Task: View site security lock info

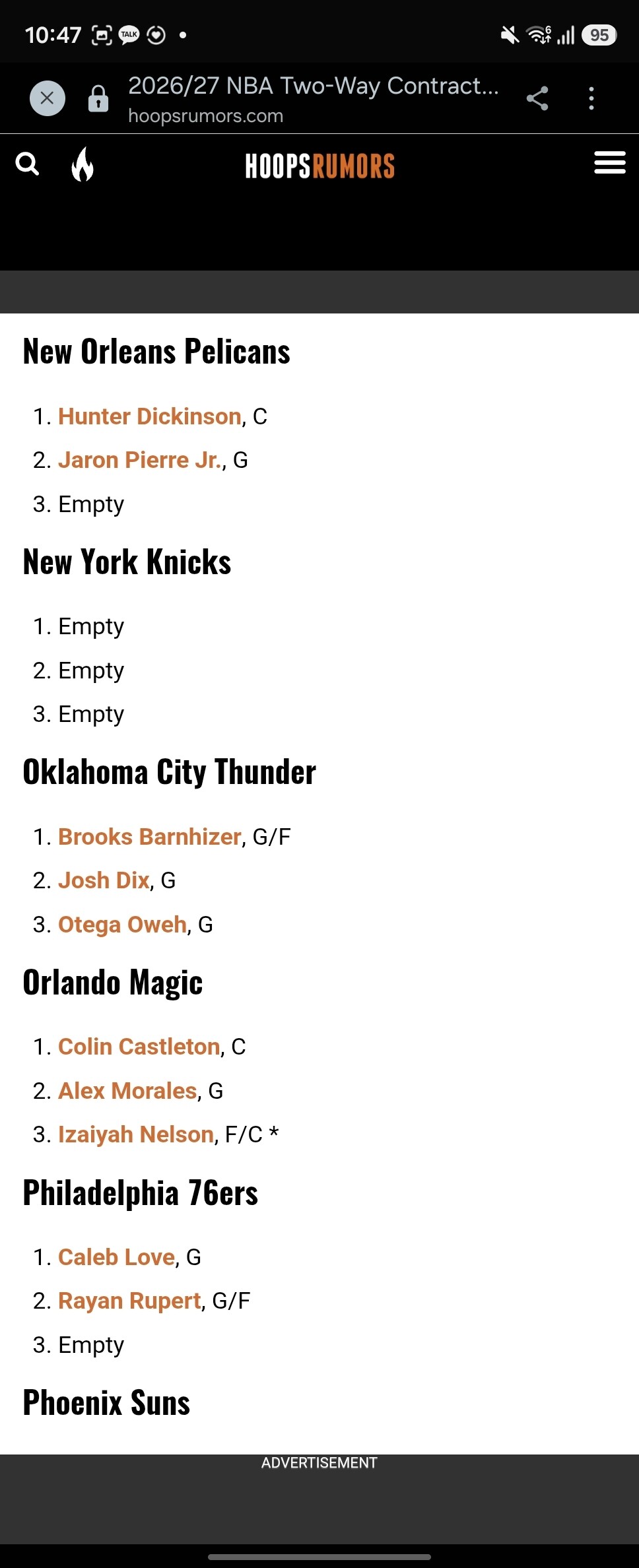Action: pyautogui.click(x=98, y=98)
